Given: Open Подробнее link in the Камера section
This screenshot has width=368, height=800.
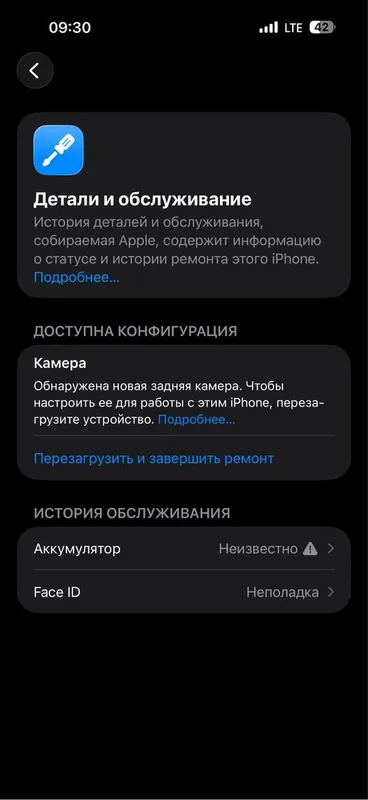Looking at the screenshot, I should coord(197,420).
